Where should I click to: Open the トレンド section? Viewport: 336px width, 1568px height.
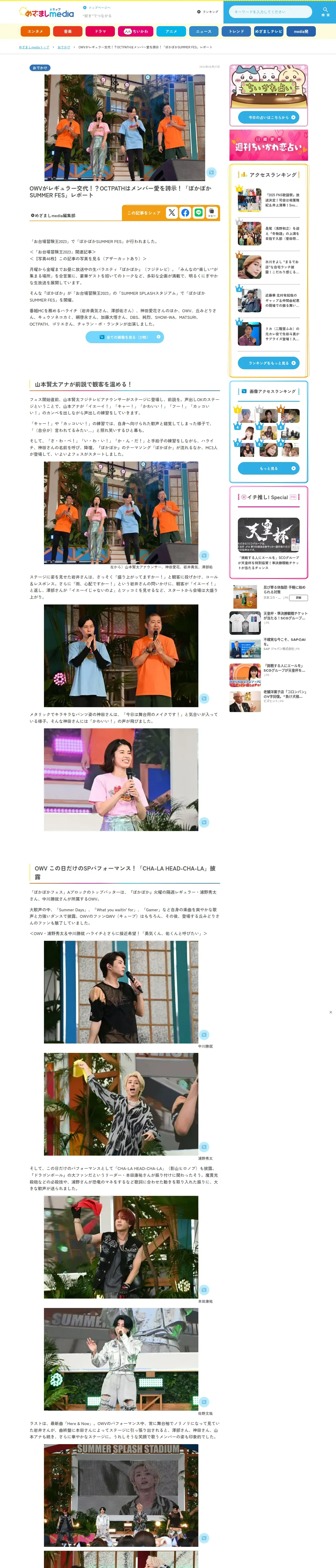236,31
